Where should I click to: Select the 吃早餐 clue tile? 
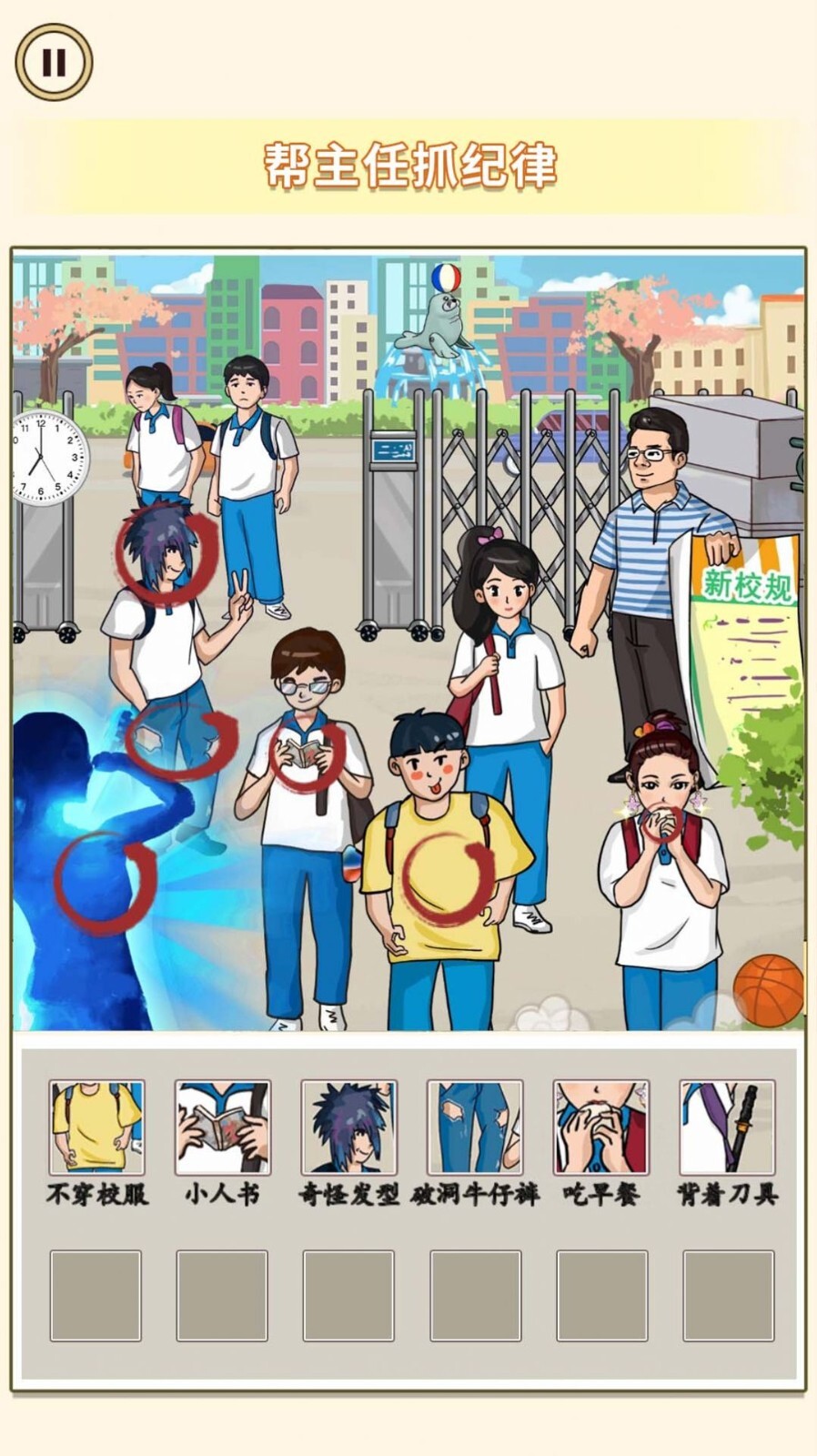pos(600,1127)
